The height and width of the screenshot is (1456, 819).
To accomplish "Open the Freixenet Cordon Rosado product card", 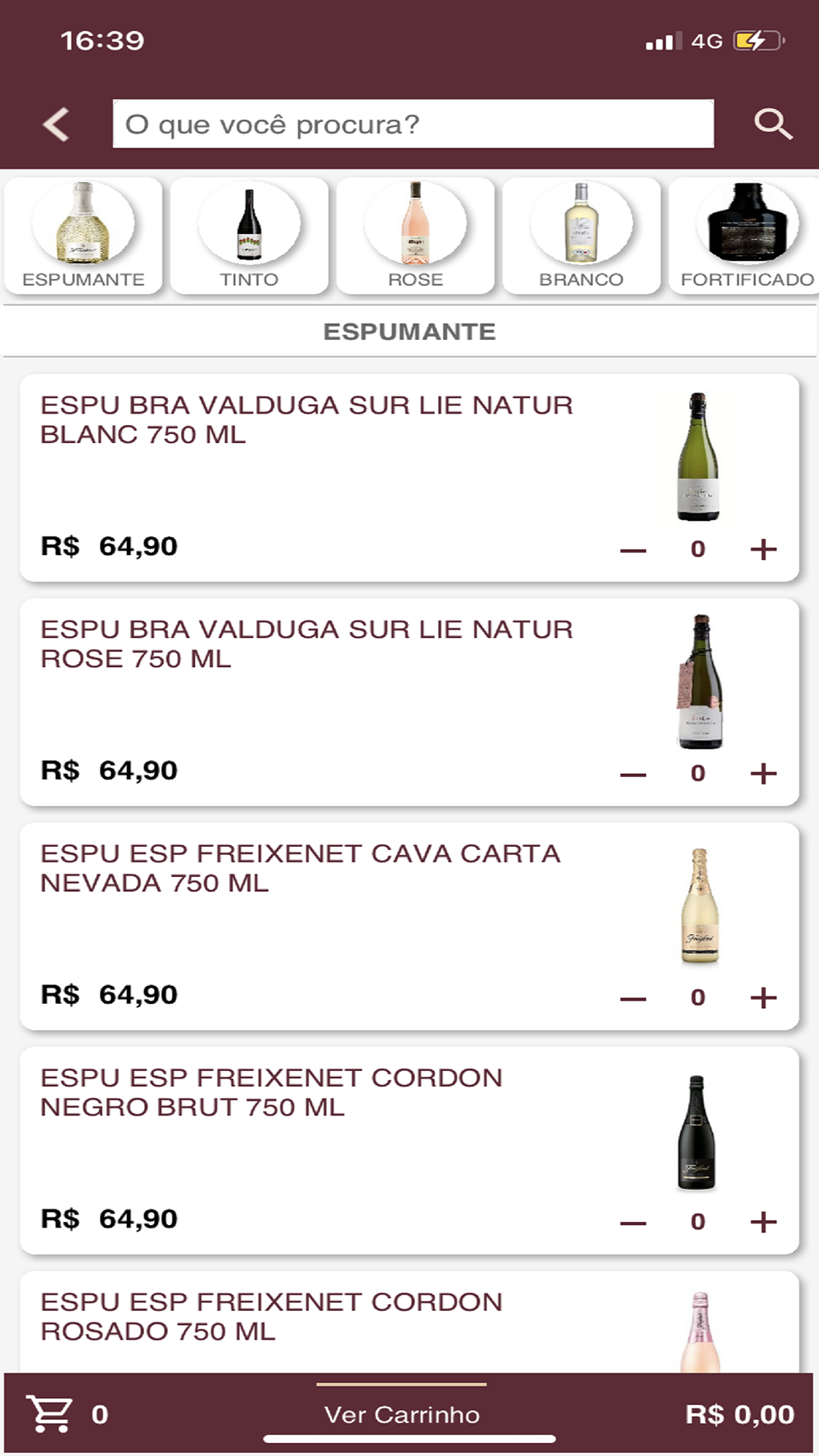I will click(328, 1317).
